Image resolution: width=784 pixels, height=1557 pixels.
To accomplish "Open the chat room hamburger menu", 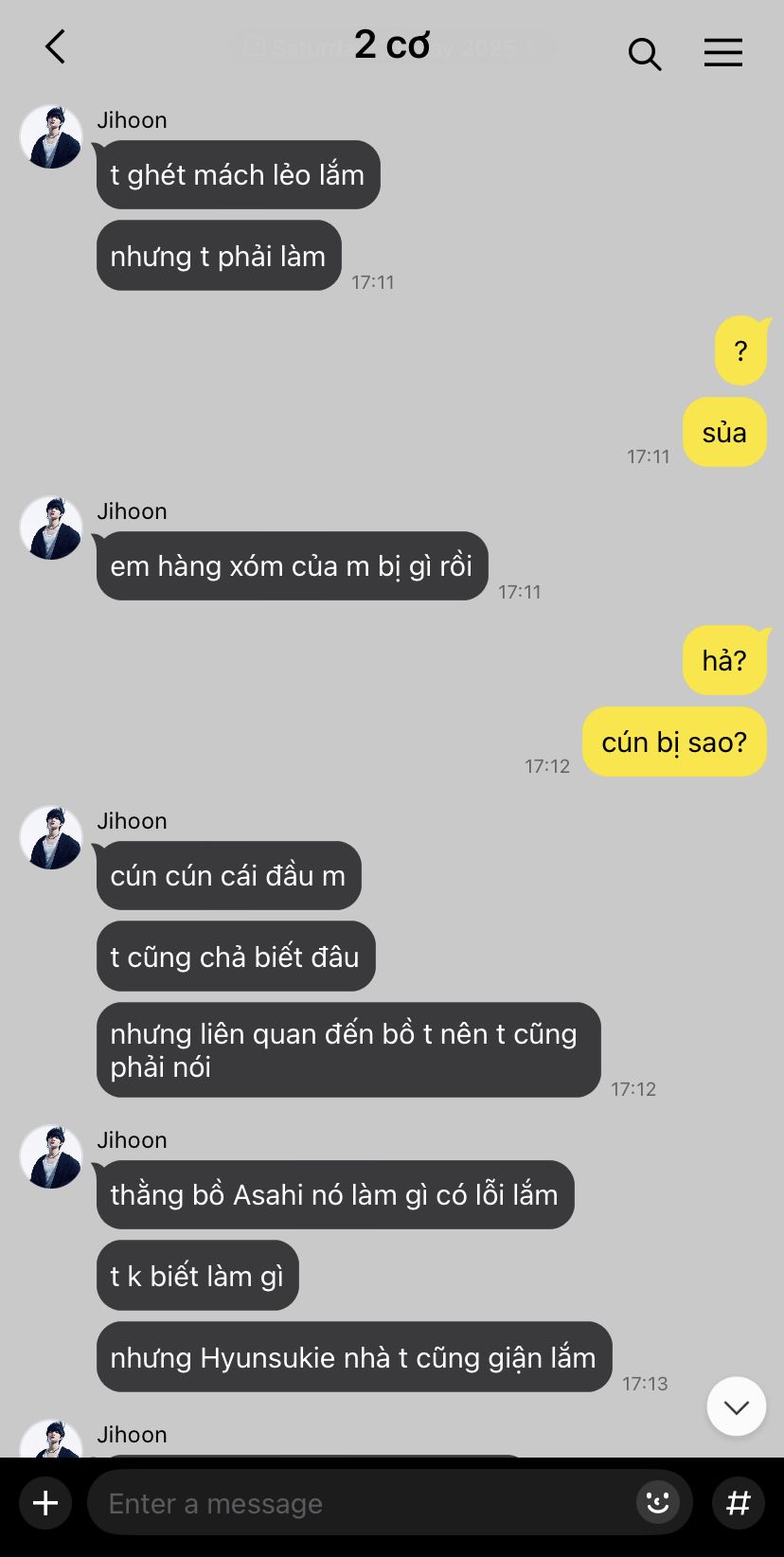I will pyautogui.click(x=723, y=52).
